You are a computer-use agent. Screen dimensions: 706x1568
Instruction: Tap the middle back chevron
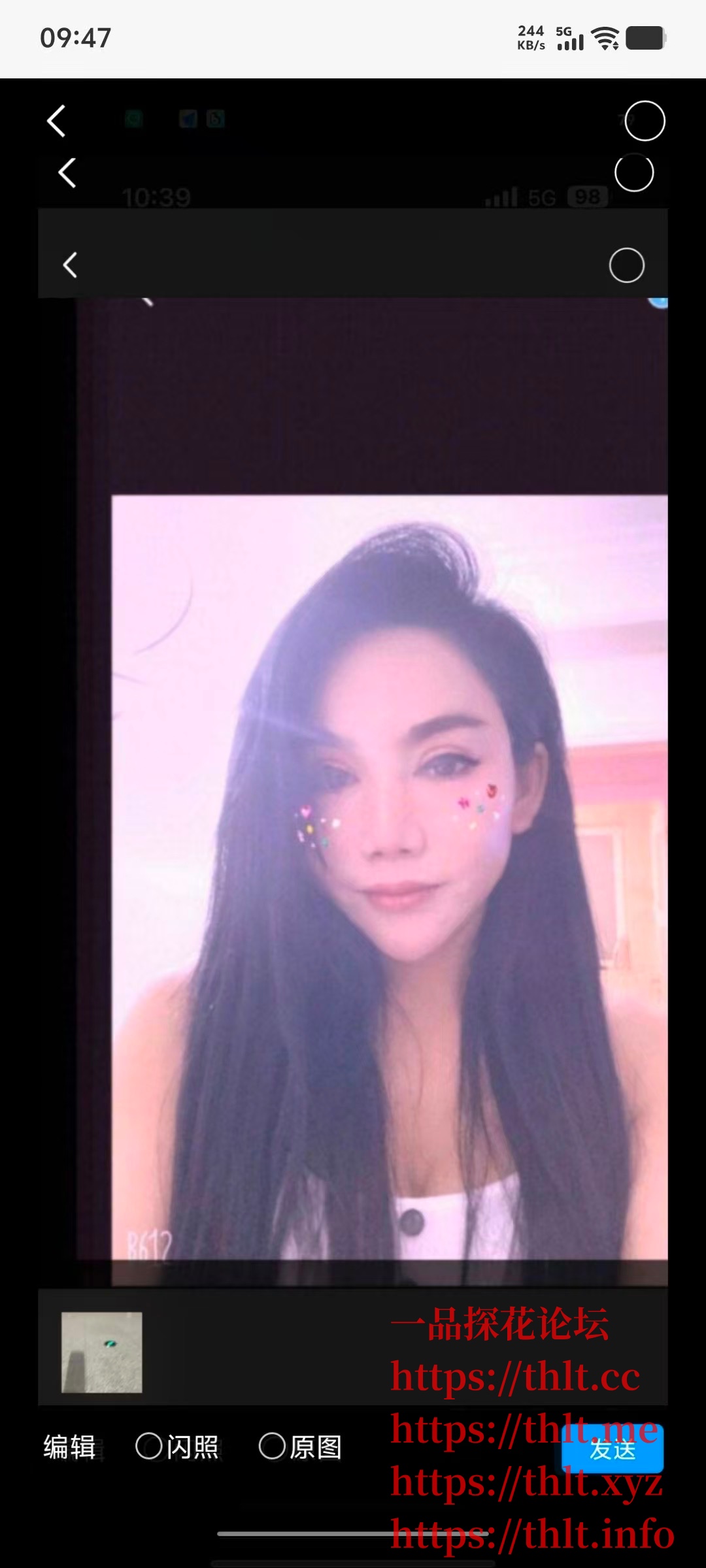pyautogui.click(x=66, y=172)
